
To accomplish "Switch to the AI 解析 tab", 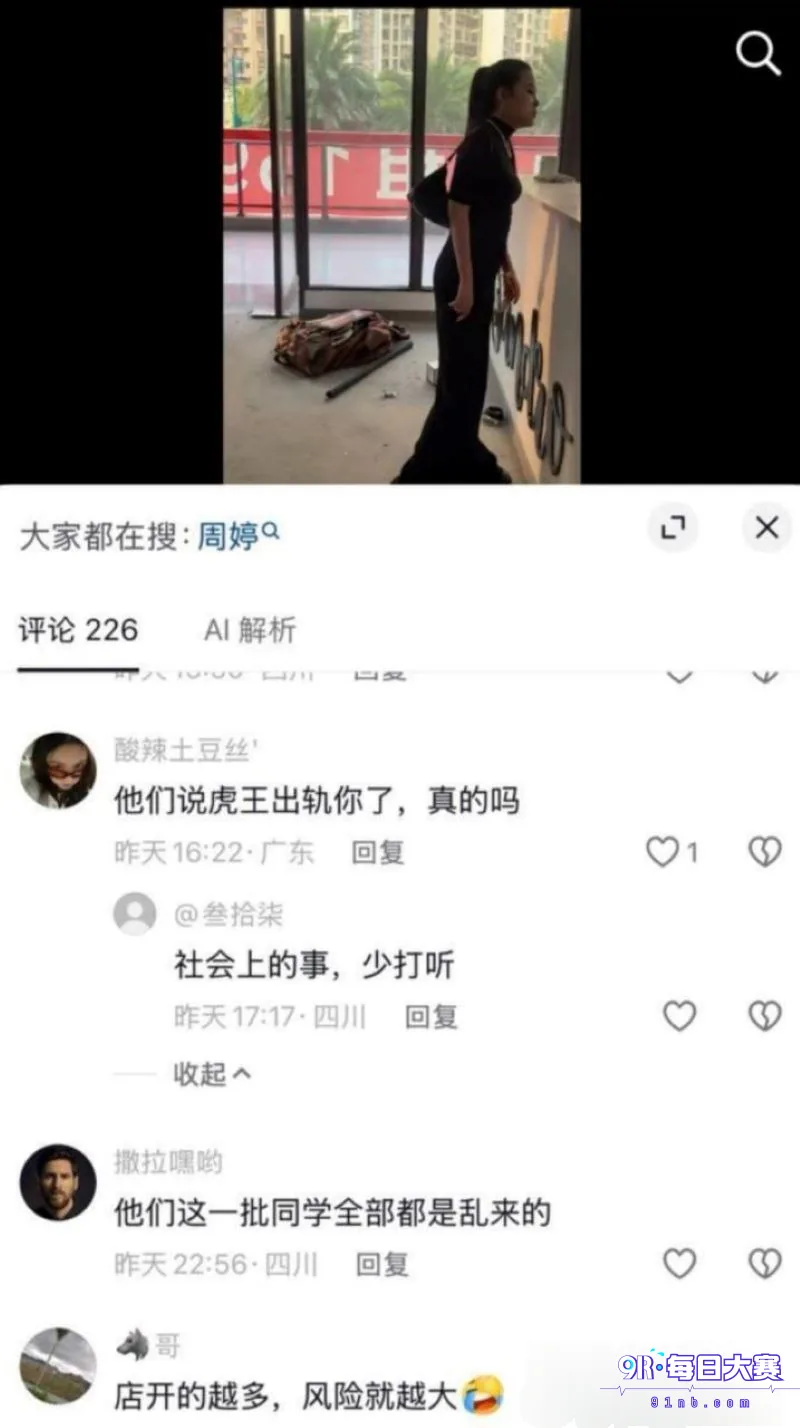I will (250, 630).
